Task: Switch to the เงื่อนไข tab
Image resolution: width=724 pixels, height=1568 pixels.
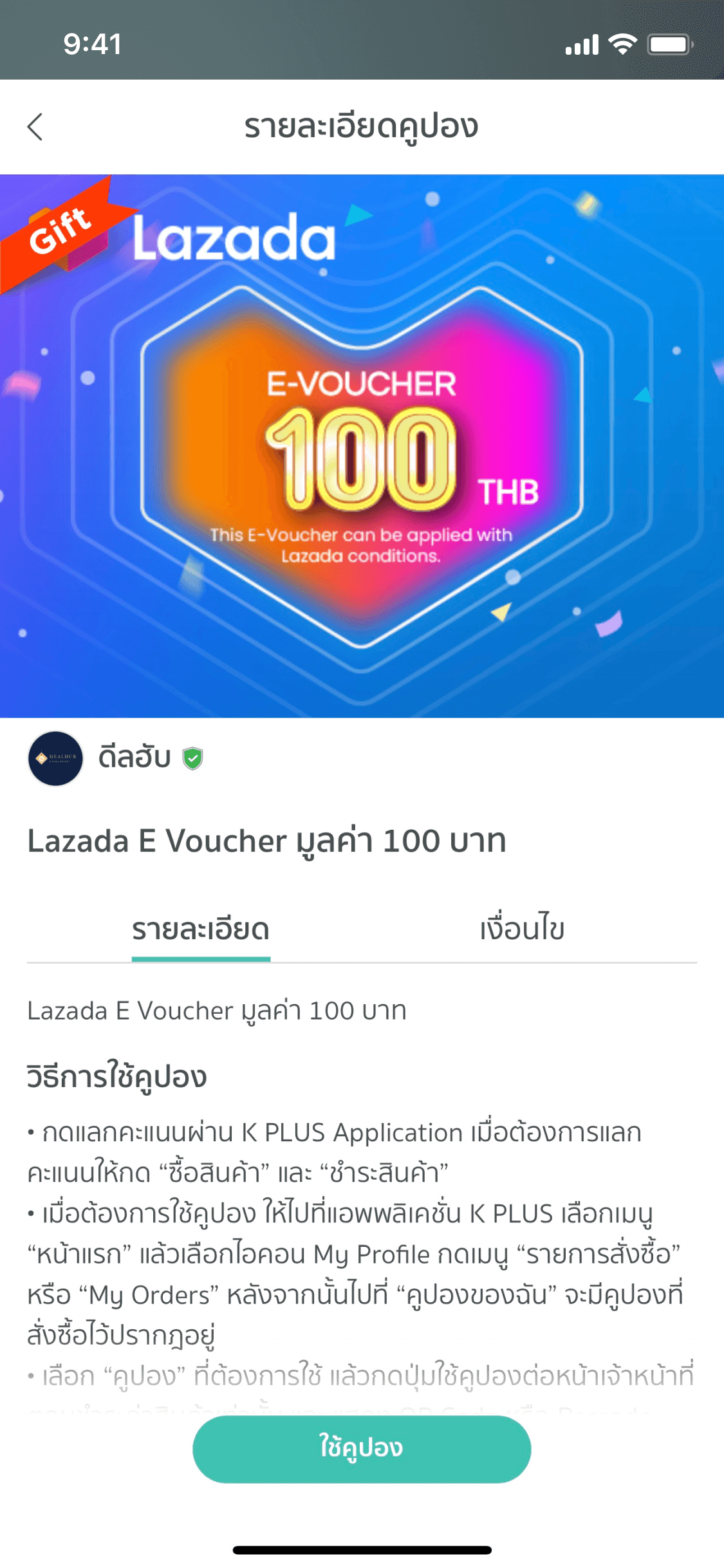Action: point(522,930)
